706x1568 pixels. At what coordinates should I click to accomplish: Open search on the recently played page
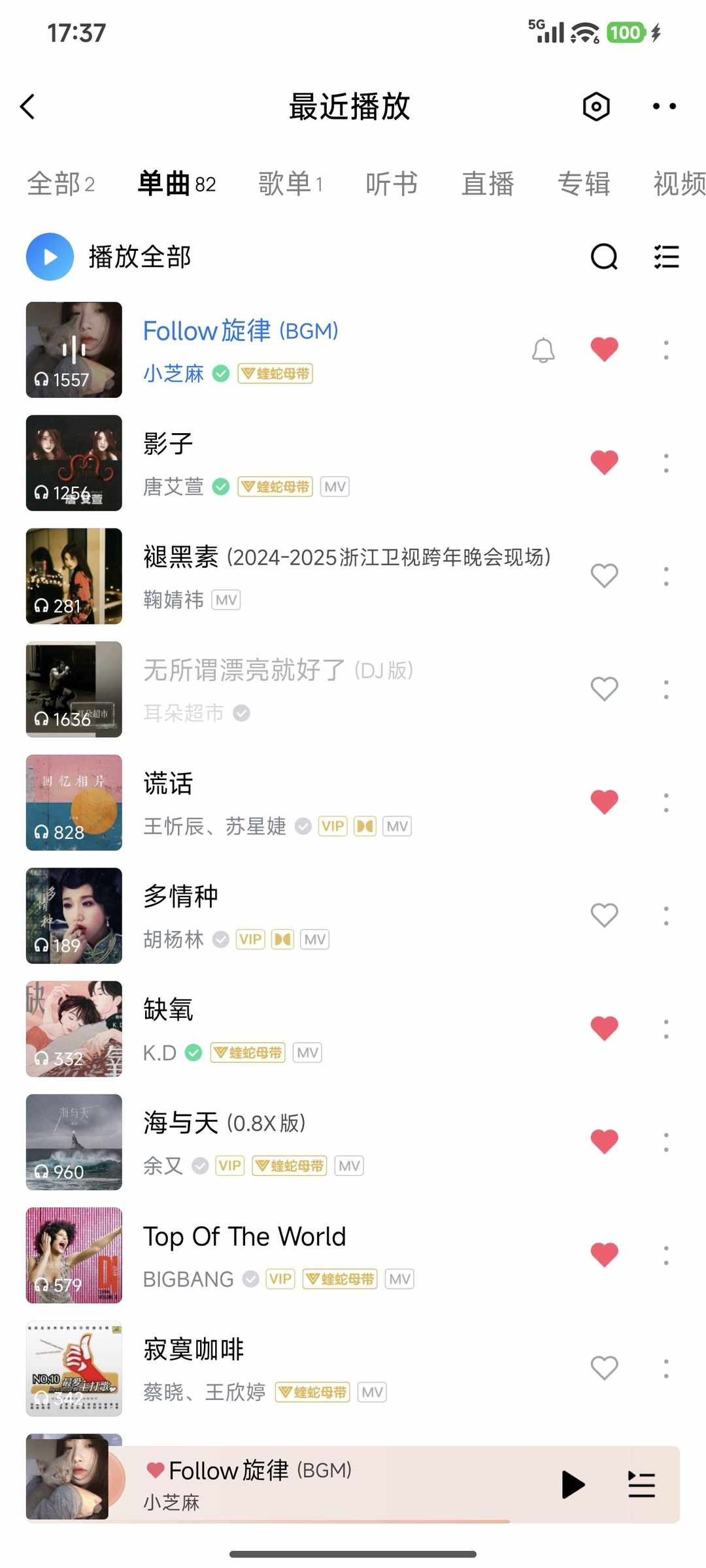click(603, 257)
